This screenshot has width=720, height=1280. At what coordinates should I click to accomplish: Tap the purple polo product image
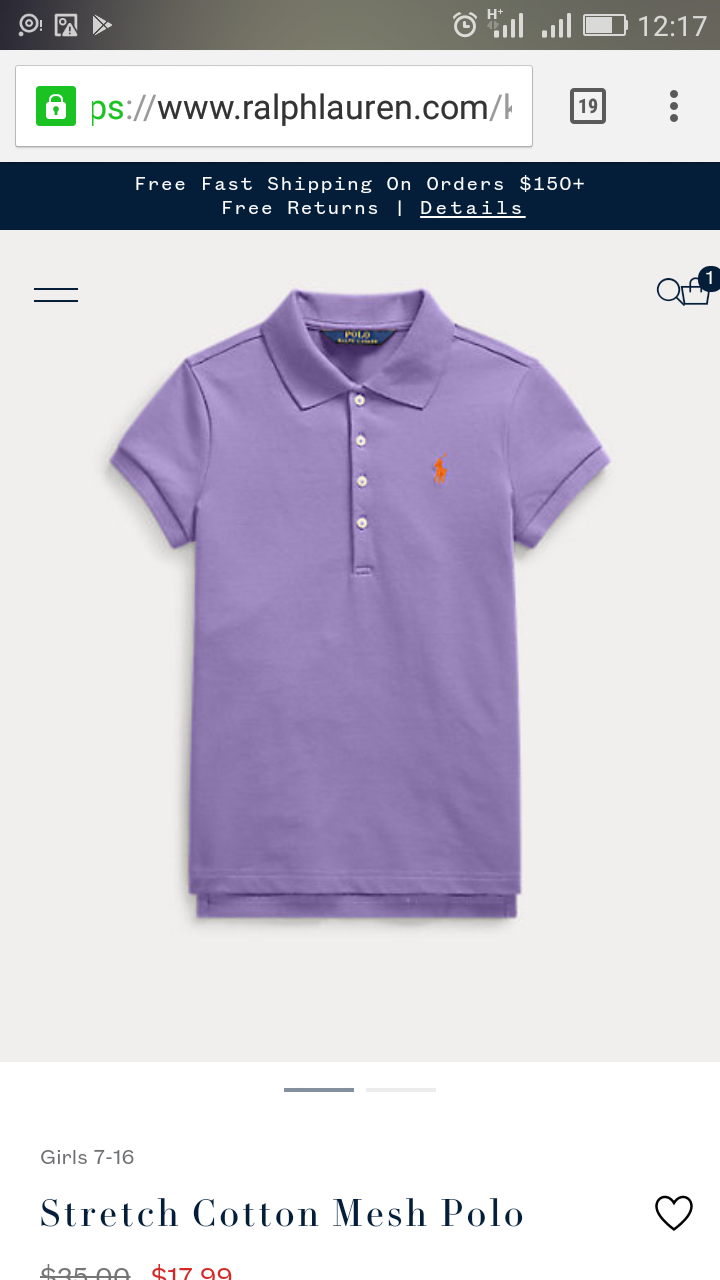tap(360, 603)
